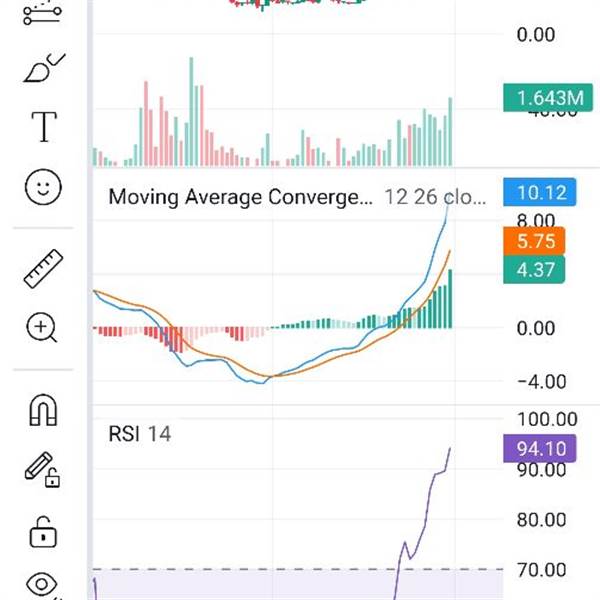Select the brush drawing tool
Screen dimensions: 600x600
pos(43,68)
